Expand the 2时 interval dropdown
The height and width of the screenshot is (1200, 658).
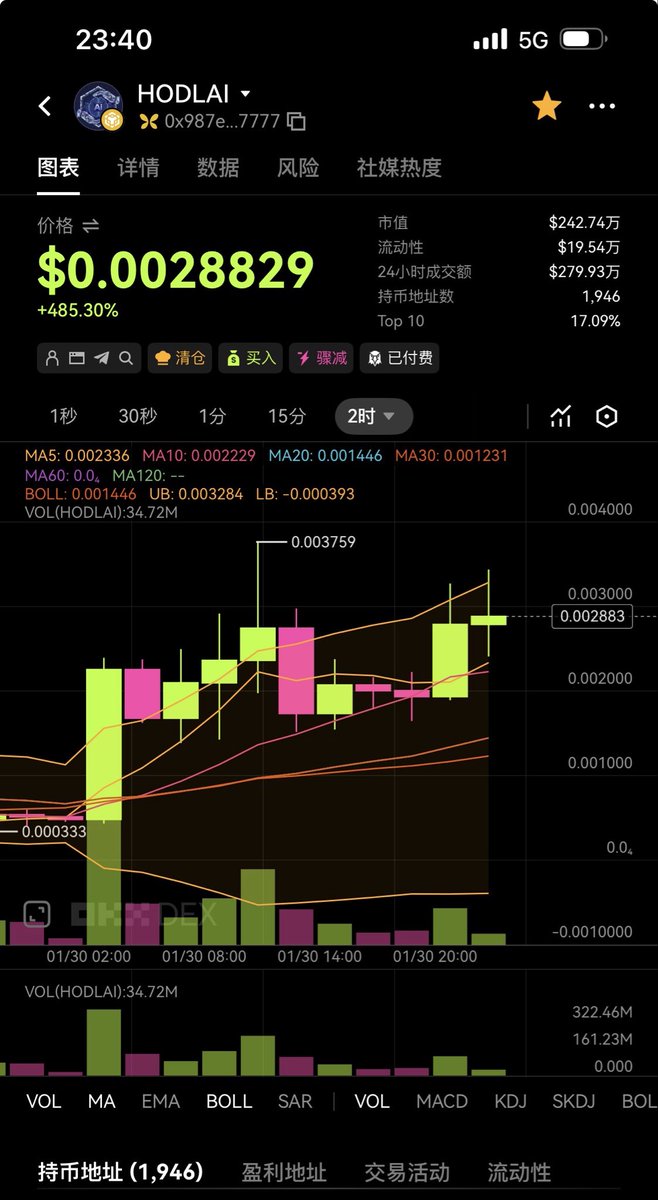[373, 417]
